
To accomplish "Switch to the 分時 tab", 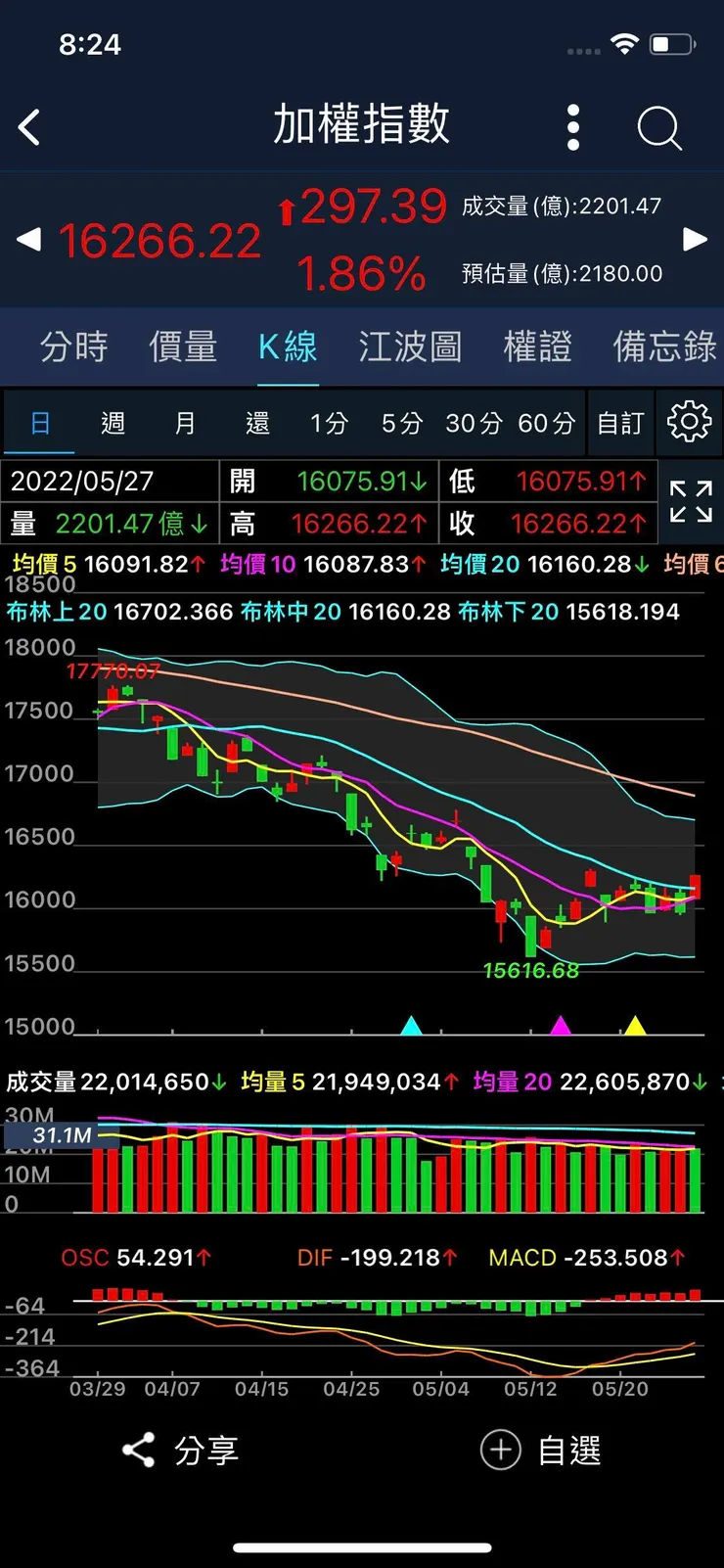I will point(72,346).
